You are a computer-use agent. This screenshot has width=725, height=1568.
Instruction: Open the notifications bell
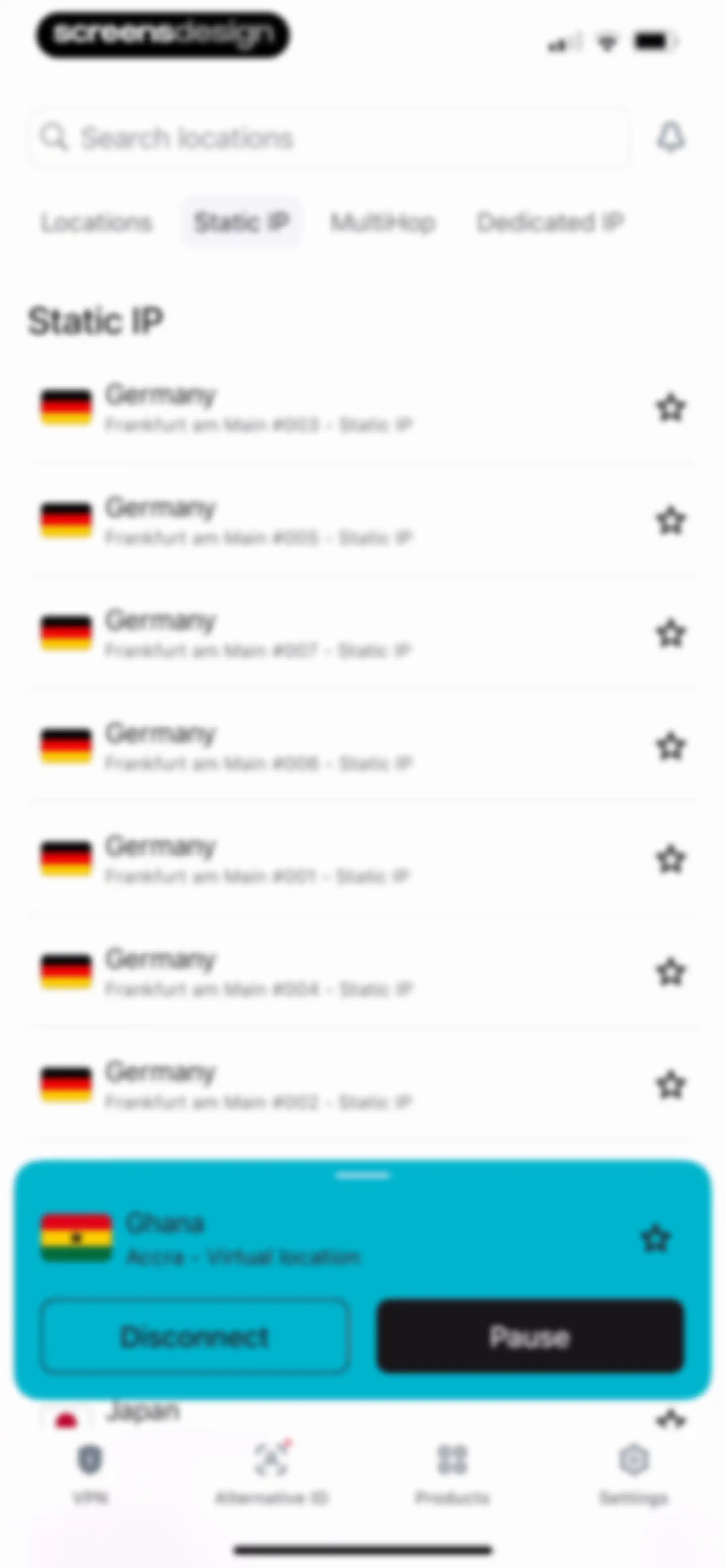(x=670, y=137)
